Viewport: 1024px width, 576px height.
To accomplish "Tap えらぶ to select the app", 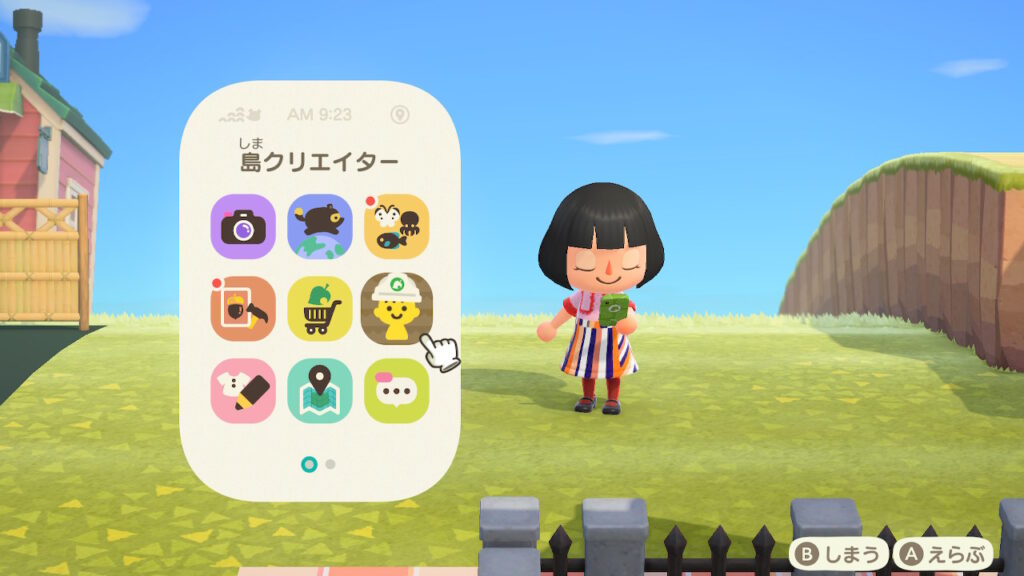I will pyautogui.click(x=943, y=553).
